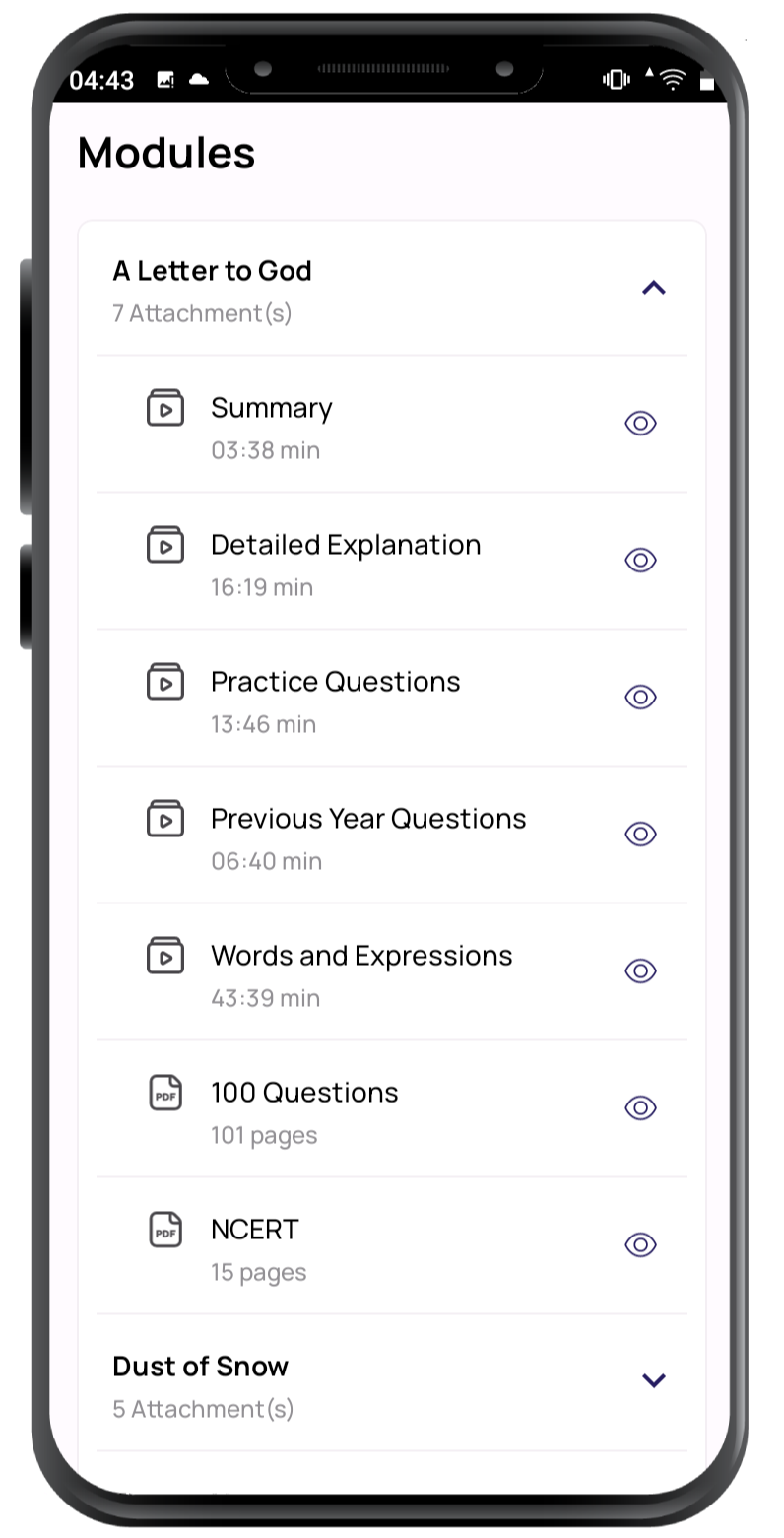Preview Previous Year Questions with the eye icon
This screenshot has width=784, height=1538.
click(x=640, y=835)
